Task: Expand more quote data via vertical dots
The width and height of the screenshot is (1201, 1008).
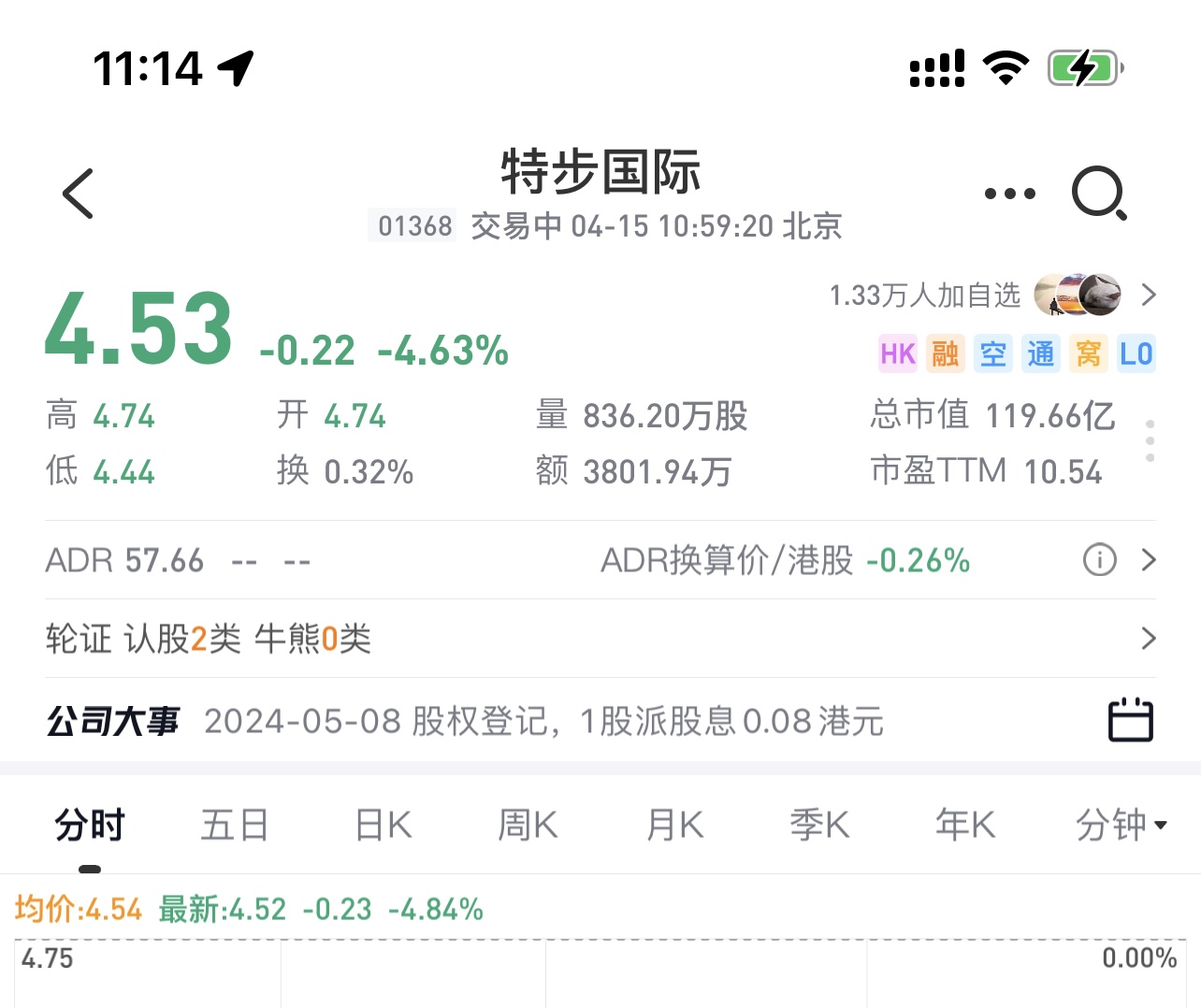Action: coord(1150,440)
